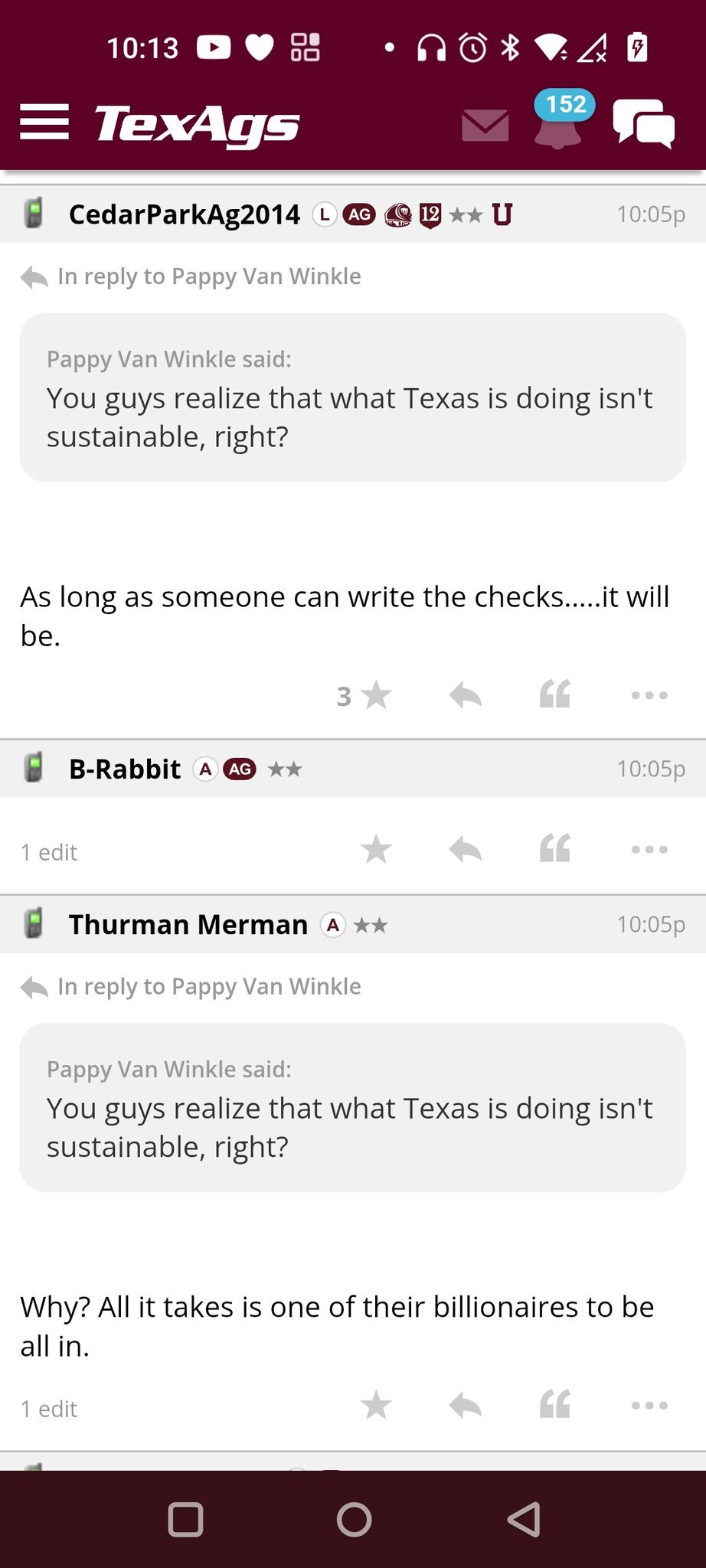Open the private messages envelope
Image resolution: width=706 pixels, height=1568 pixels.
click(x=485, y=125)
